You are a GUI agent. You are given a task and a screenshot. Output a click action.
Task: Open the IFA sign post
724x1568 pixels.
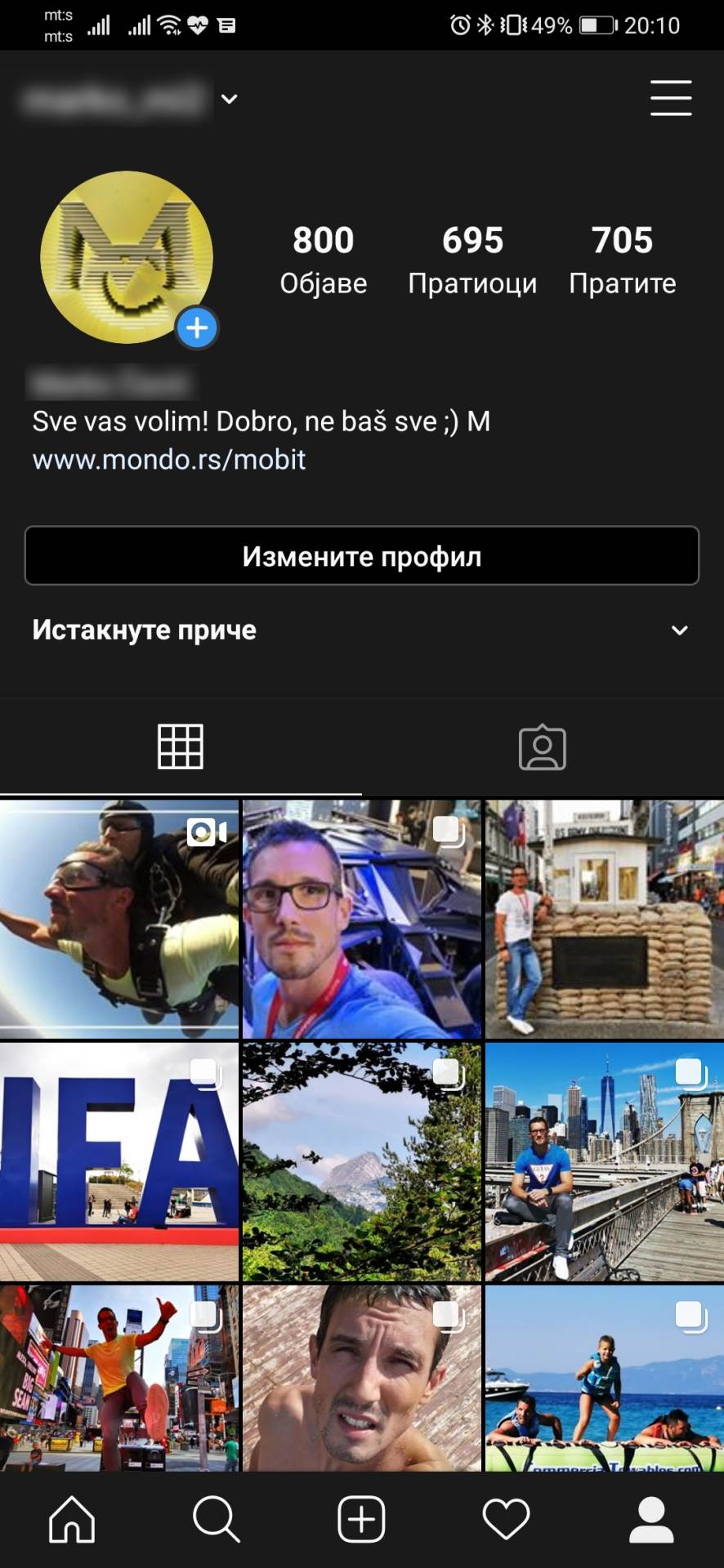[x=119, y=1161]
